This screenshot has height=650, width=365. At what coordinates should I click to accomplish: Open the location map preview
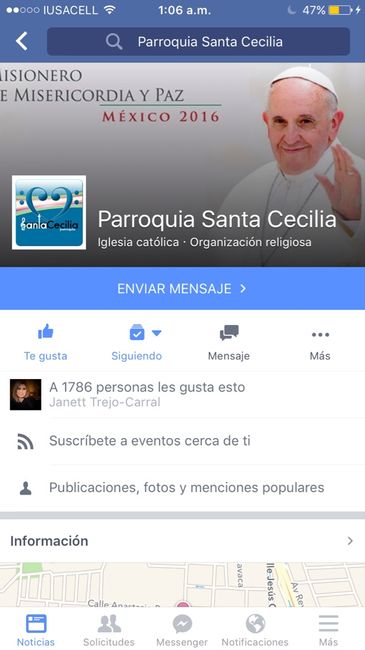pos(182,585)
